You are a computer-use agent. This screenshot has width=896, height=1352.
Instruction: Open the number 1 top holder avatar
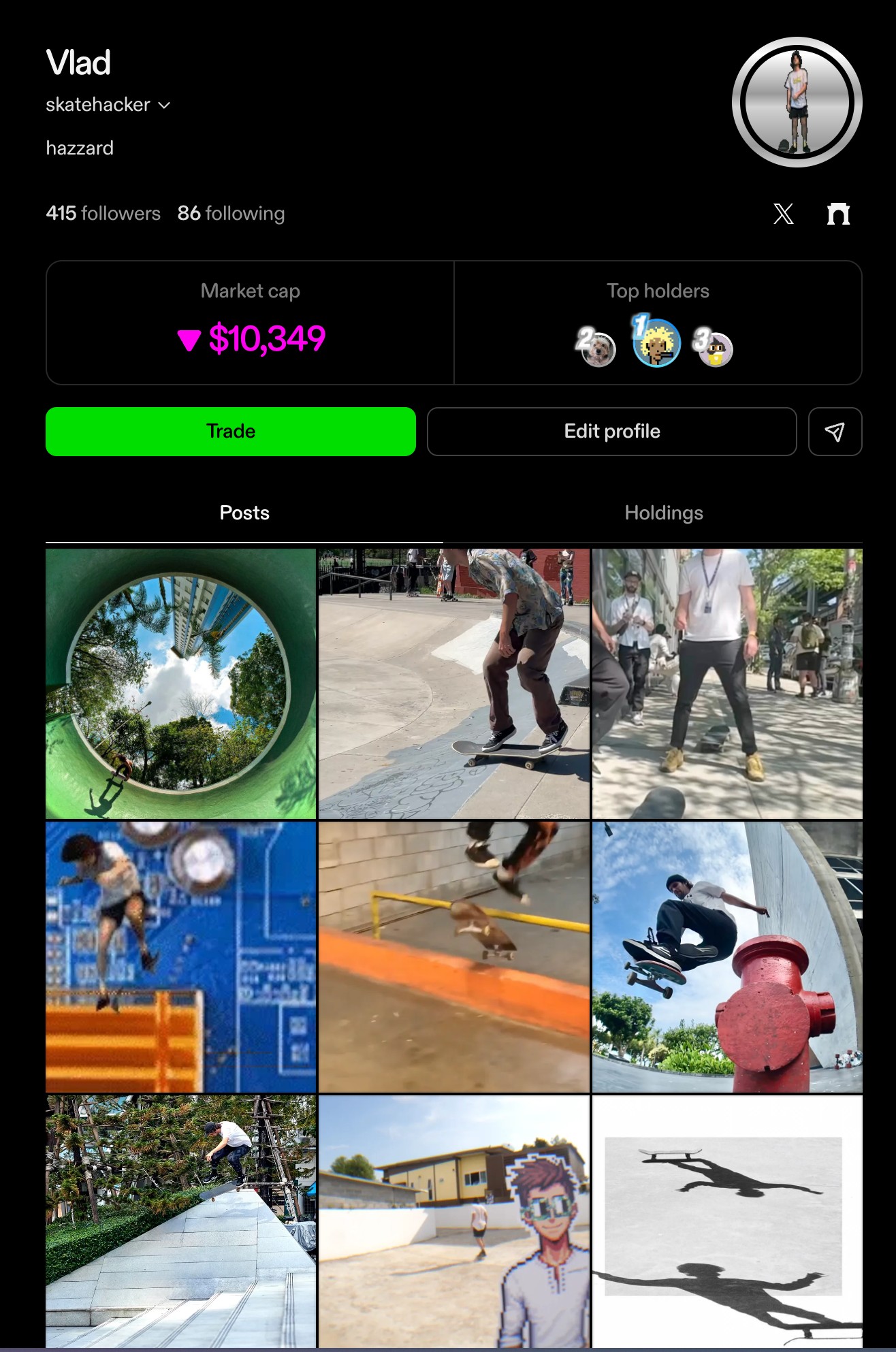pyautogui.click(x=656, y=343)
